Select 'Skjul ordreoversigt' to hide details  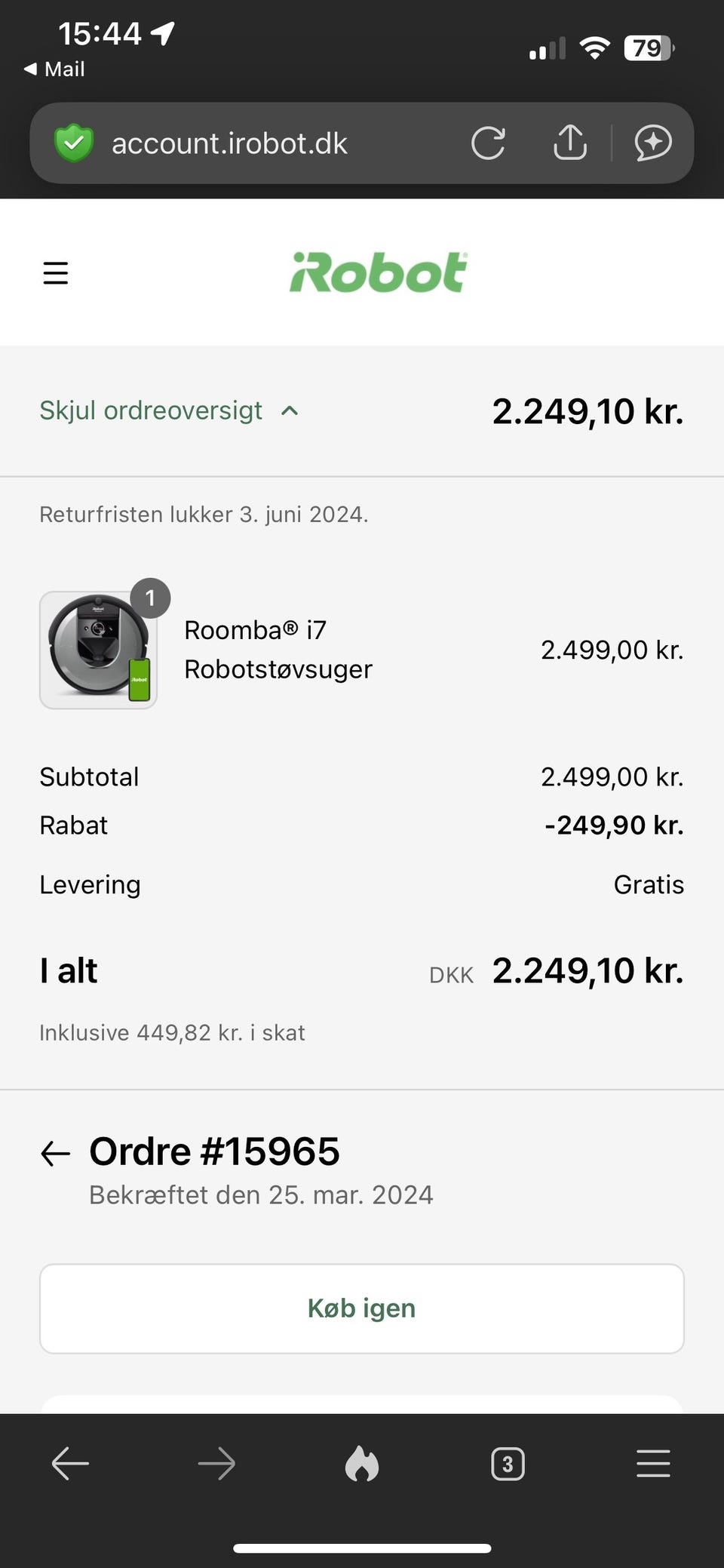(x=149, y=410)
